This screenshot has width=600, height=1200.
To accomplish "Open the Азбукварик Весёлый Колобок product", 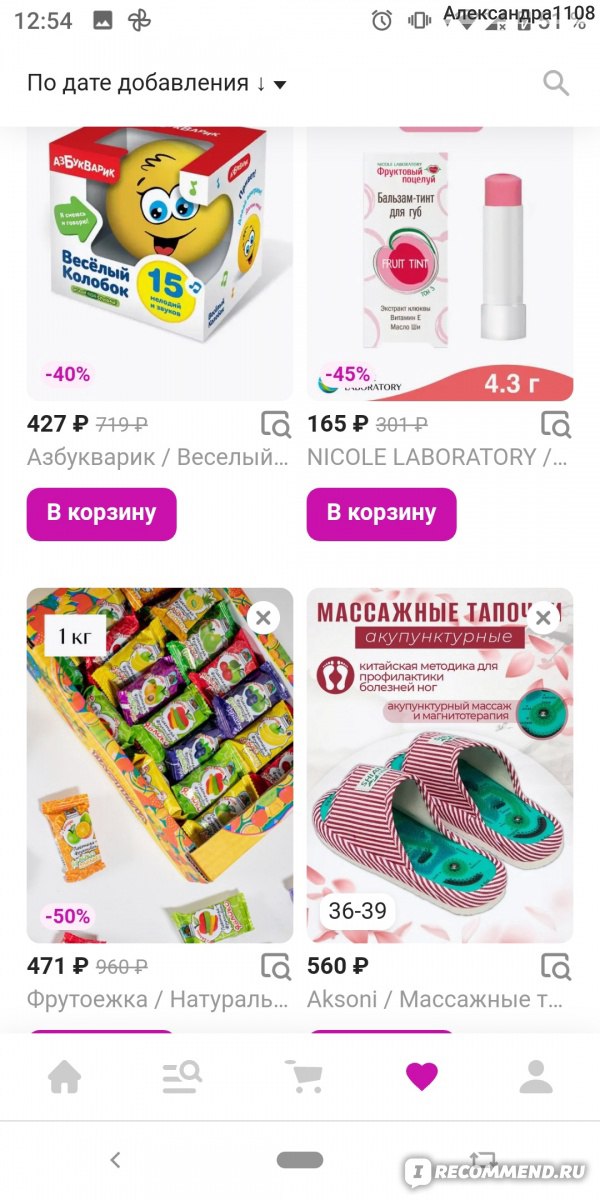I will click(160, 263).
